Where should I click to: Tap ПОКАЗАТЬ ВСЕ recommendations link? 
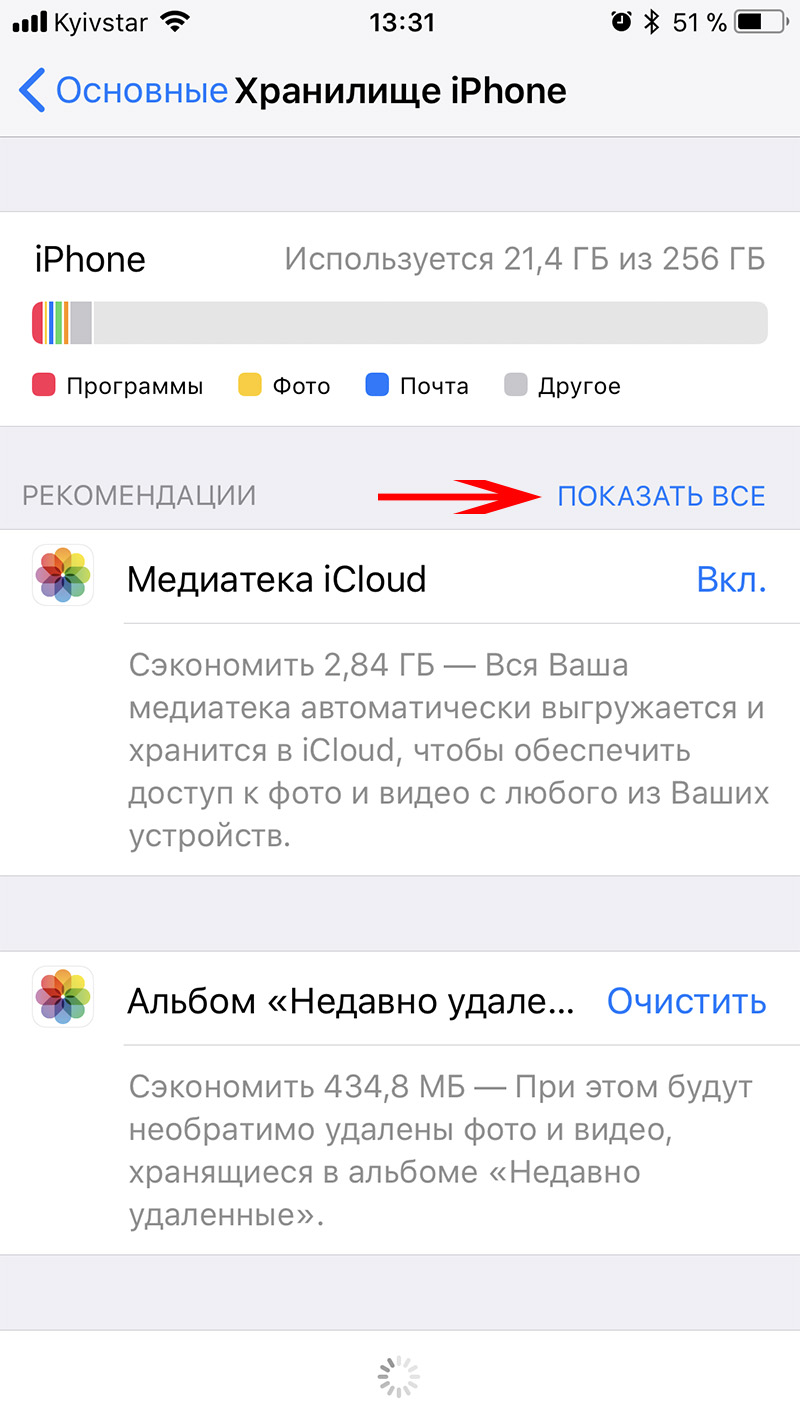pyautogui.click(x=661, y=495)
